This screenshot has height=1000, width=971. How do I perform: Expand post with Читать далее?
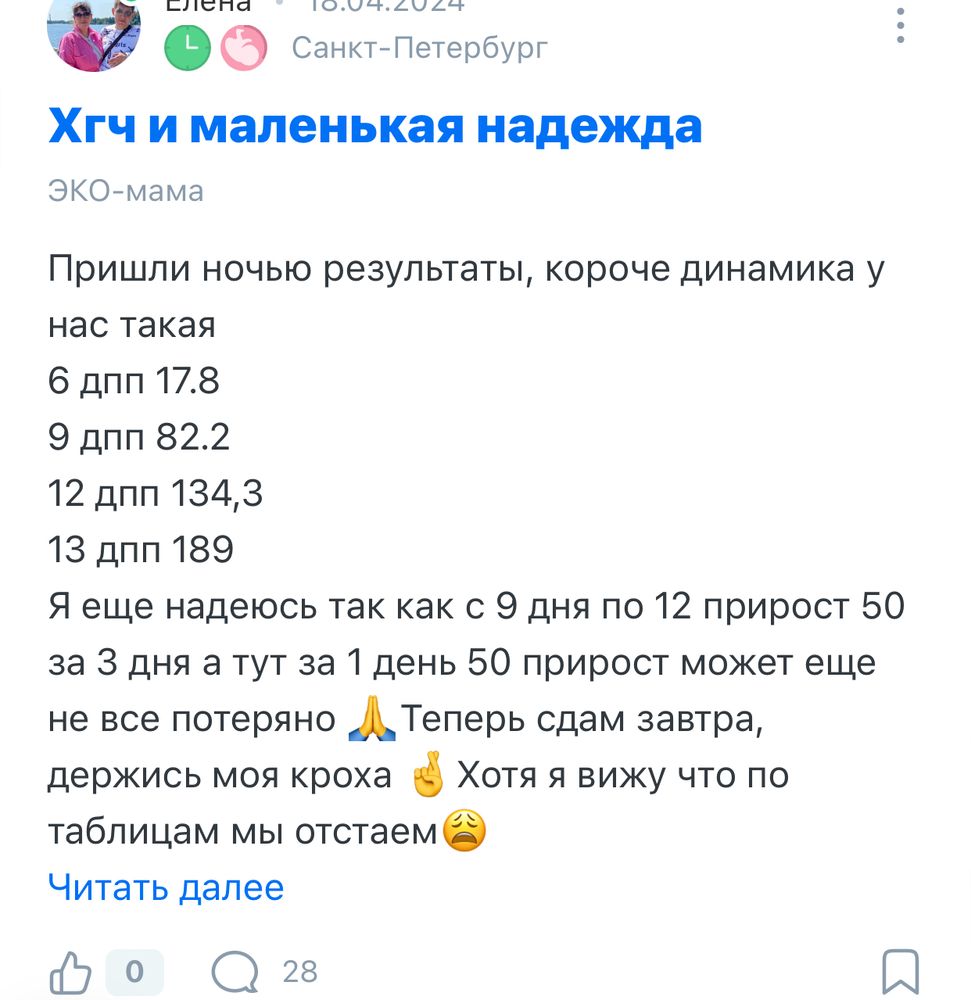click(165, 886)
